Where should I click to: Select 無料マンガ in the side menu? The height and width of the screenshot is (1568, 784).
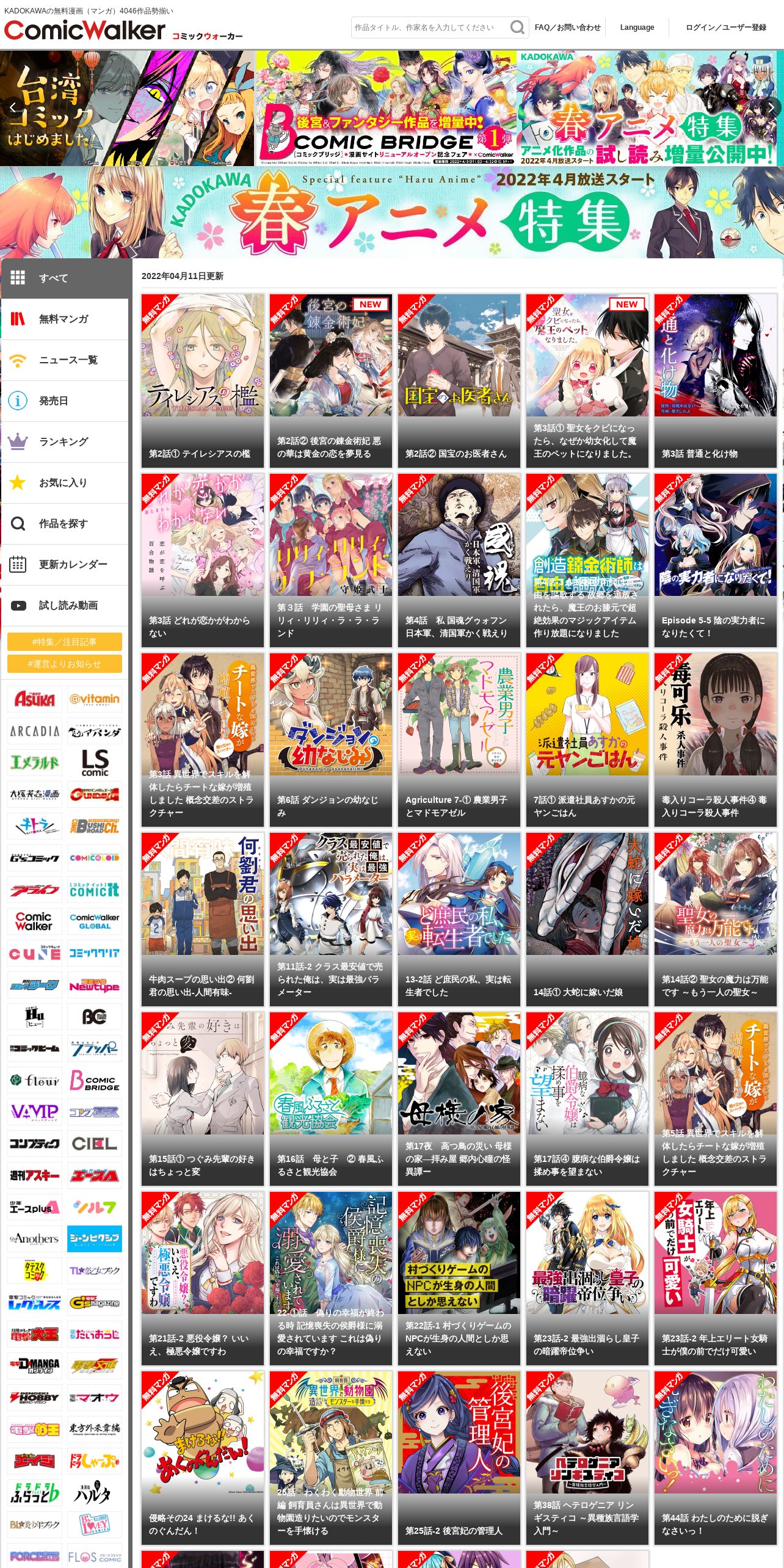click(65, 319)
